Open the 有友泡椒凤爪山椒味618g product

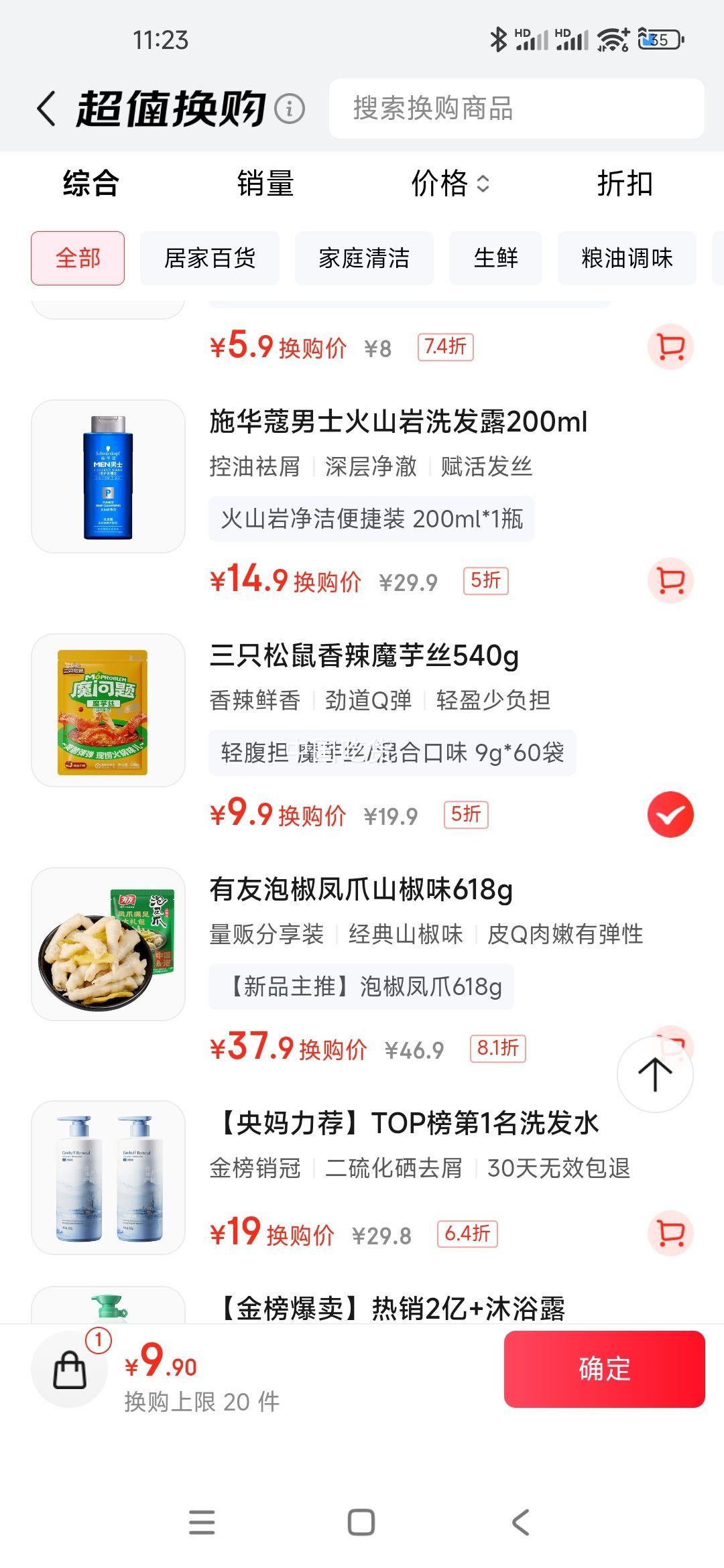(361, 891)
